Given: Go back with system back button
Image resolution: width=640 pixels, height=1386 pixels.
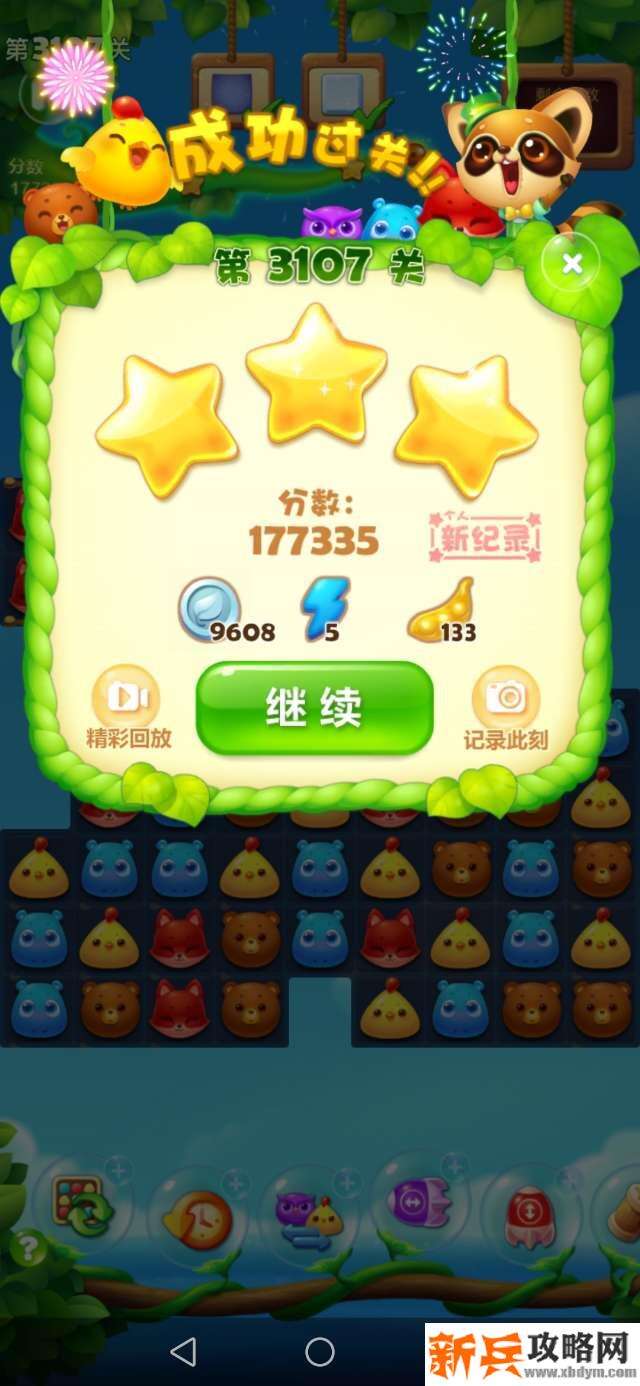Looking at the screenshot, I should click(x=183, y=1352).
